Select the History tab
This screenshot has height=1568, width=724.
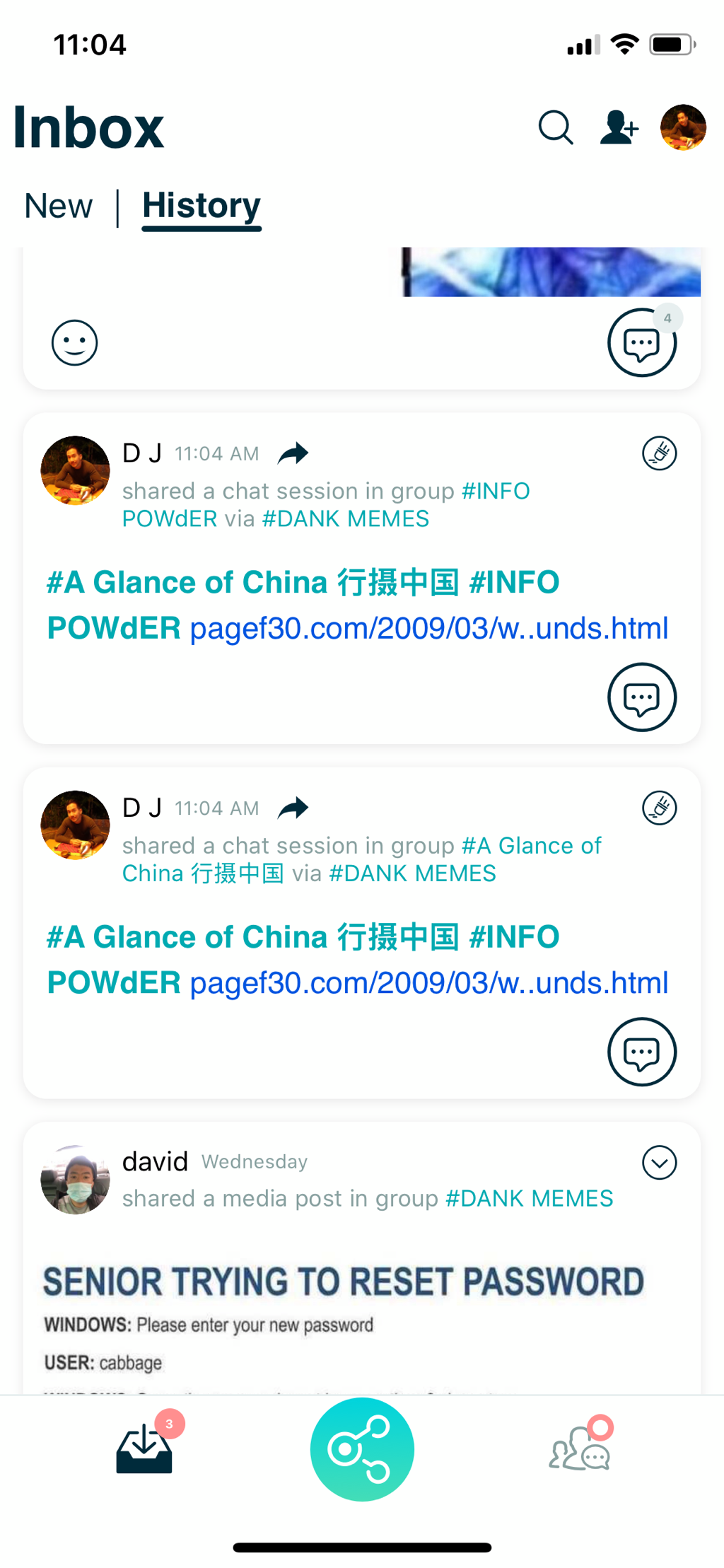point(202,207)
